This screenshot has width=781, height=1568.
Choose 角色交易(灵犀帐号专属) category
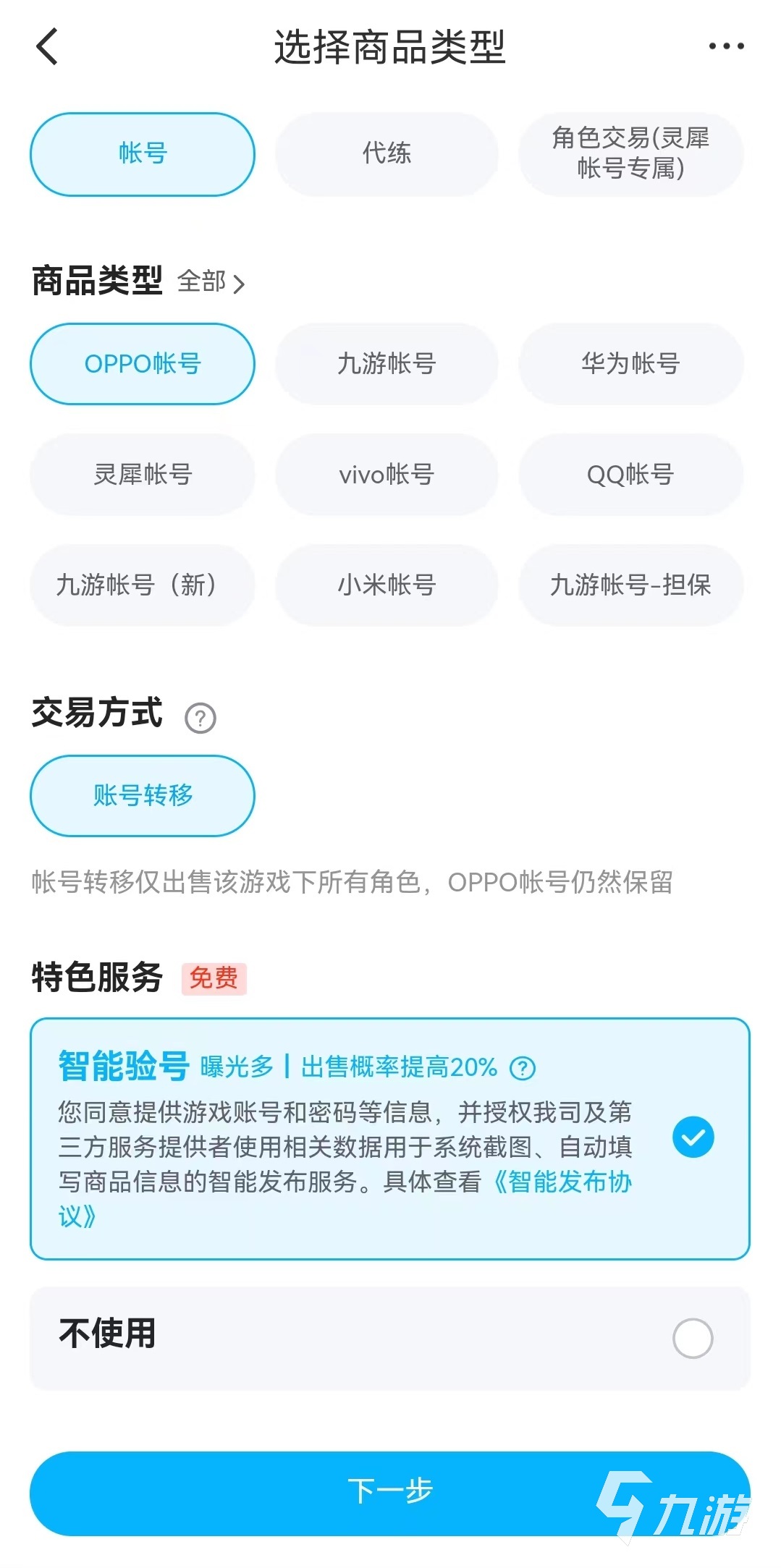point(630,153)
